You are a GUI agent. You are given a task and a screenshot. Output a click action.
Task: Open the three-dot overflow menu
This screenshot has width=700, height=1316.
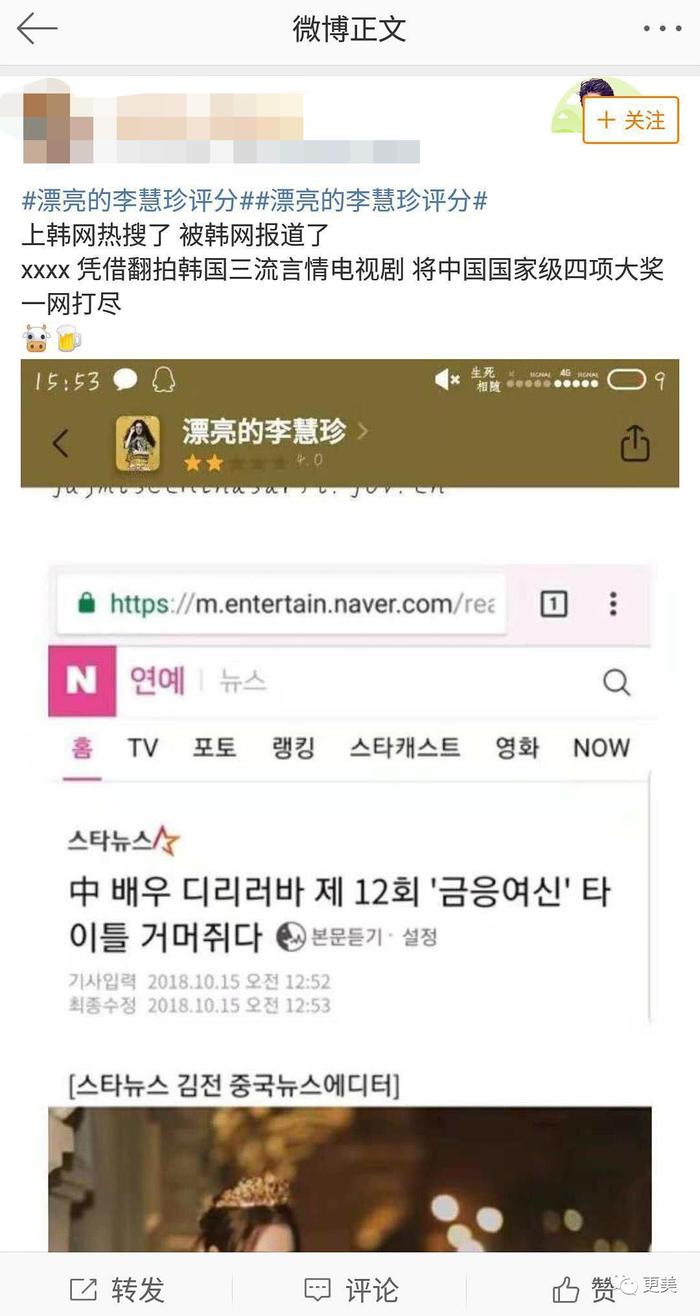point(662,29)
